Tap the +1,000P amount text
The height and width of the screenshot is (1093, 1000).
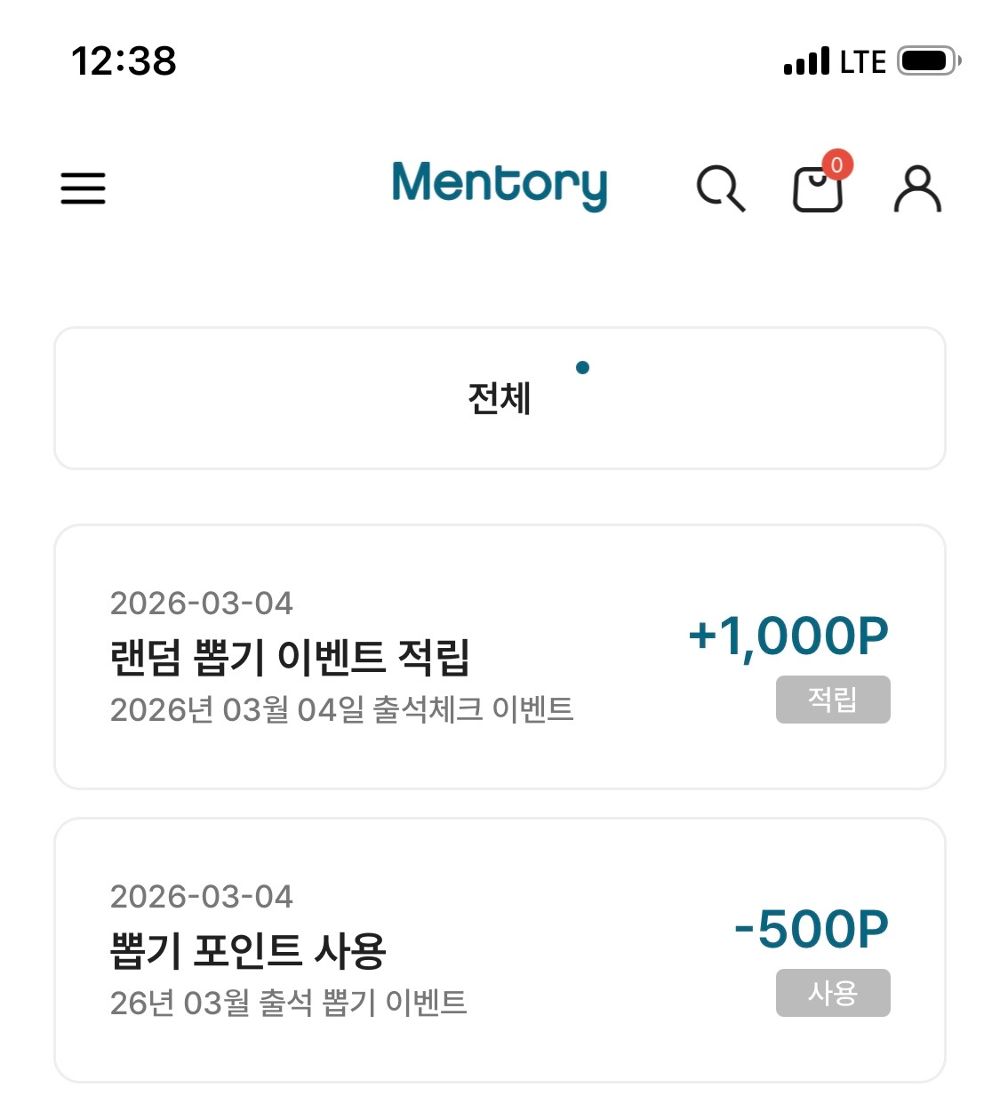(x=791, y=634)
